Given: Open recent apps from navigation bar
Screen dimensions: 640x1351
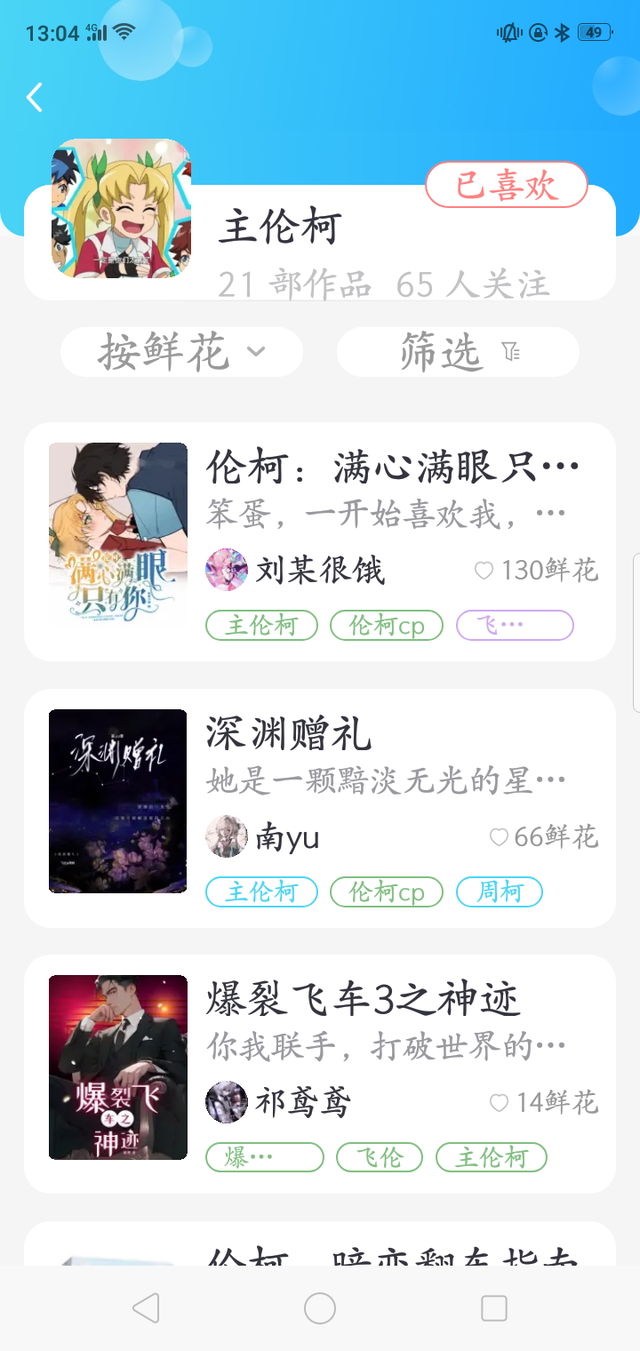Looking at the screenshot, I should click(494, 1307).
